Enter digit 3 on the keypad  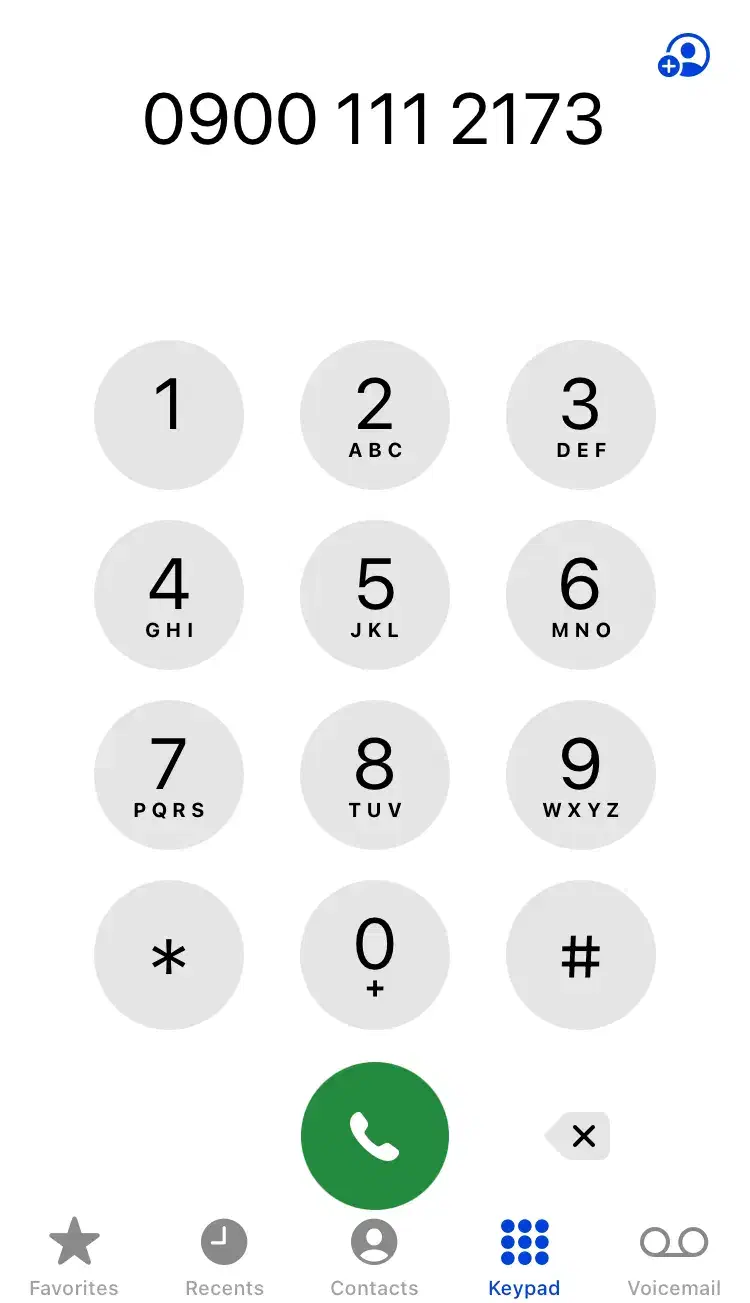coord(581,415)
